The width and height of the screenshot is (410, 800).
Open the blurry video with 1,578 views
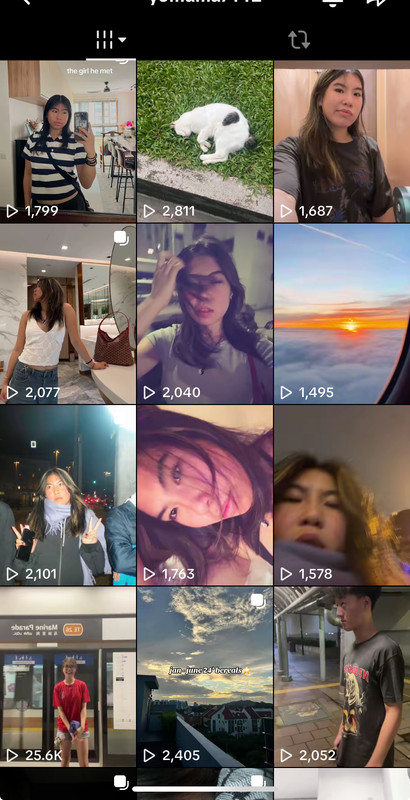[342, 495]
